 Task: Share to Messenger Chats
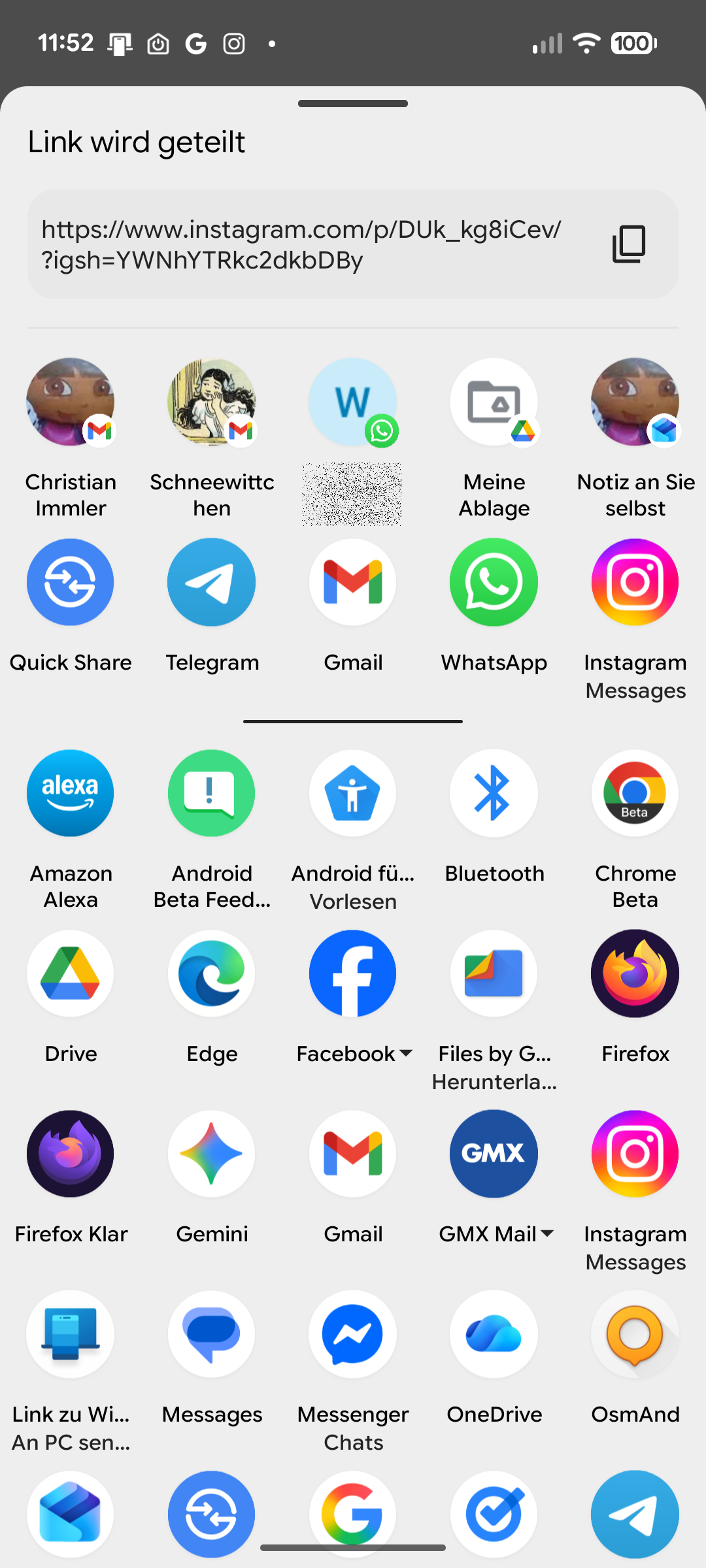point(353,1334)
